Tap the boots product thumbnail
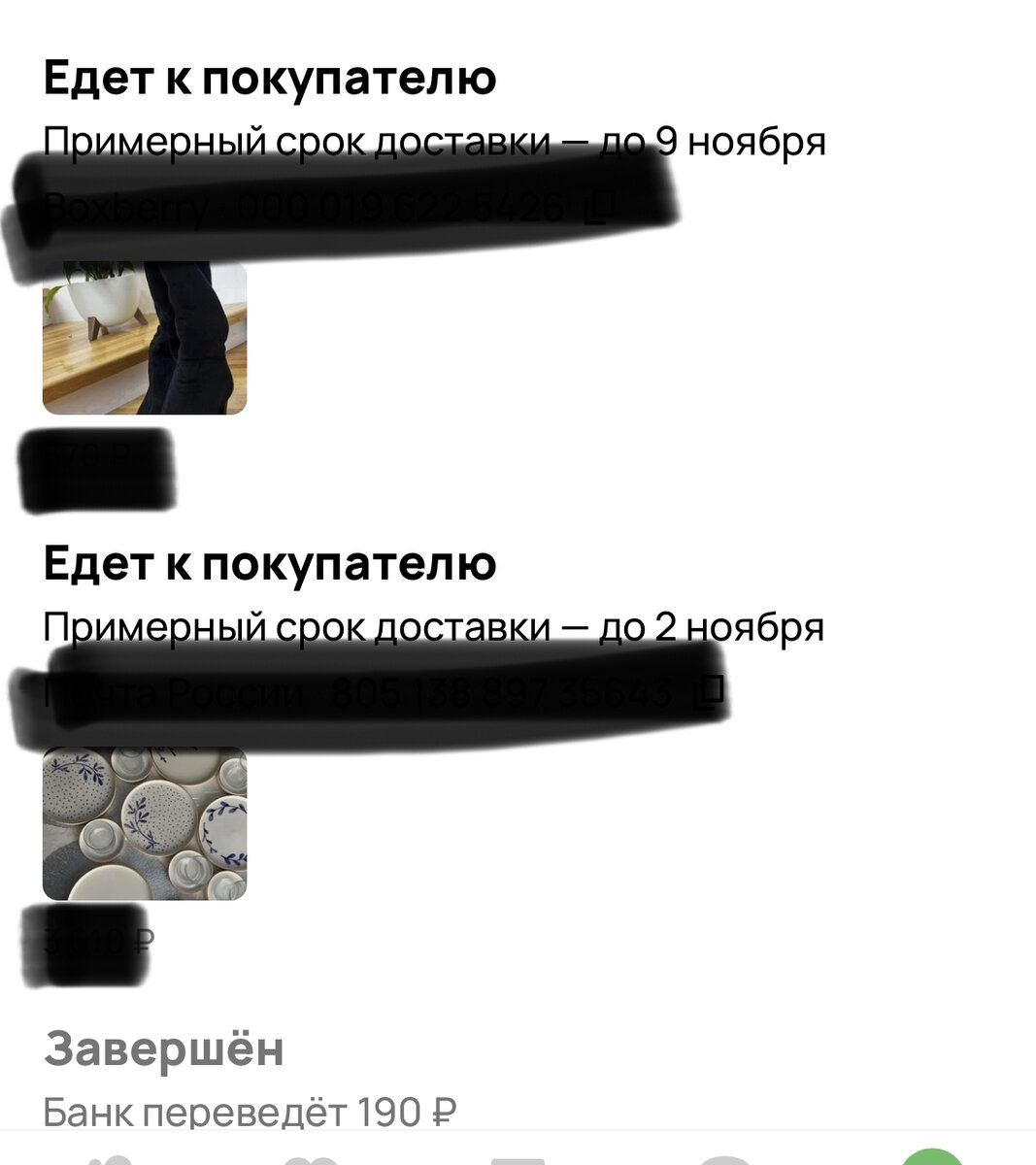This screenshot has width=1036, height=1165. (x=144, y=340)
